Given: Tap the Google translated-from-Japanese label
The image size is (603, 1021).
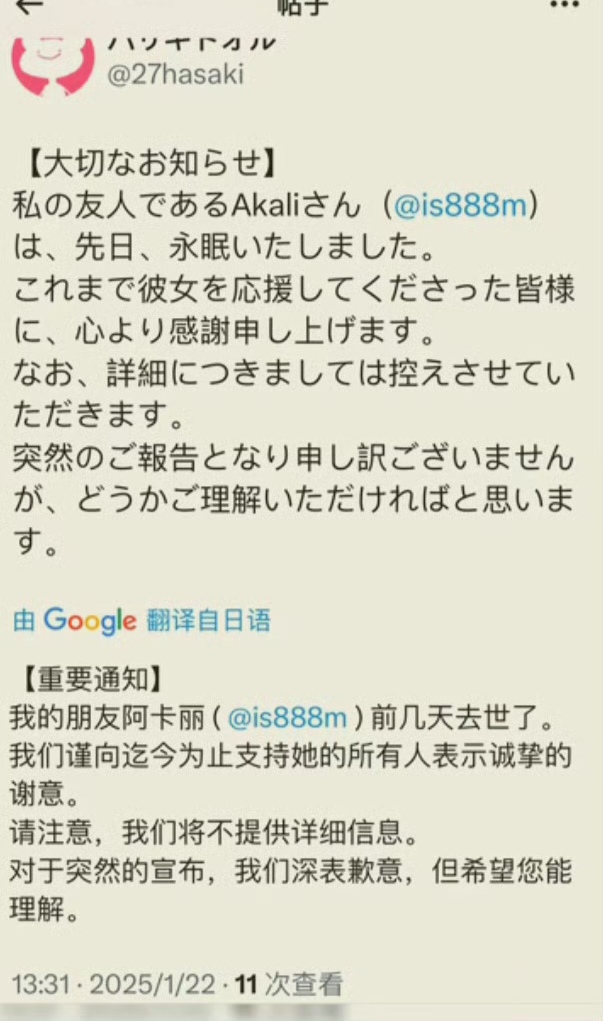Looking at the screenshot, I should click(x=141, y=621).
